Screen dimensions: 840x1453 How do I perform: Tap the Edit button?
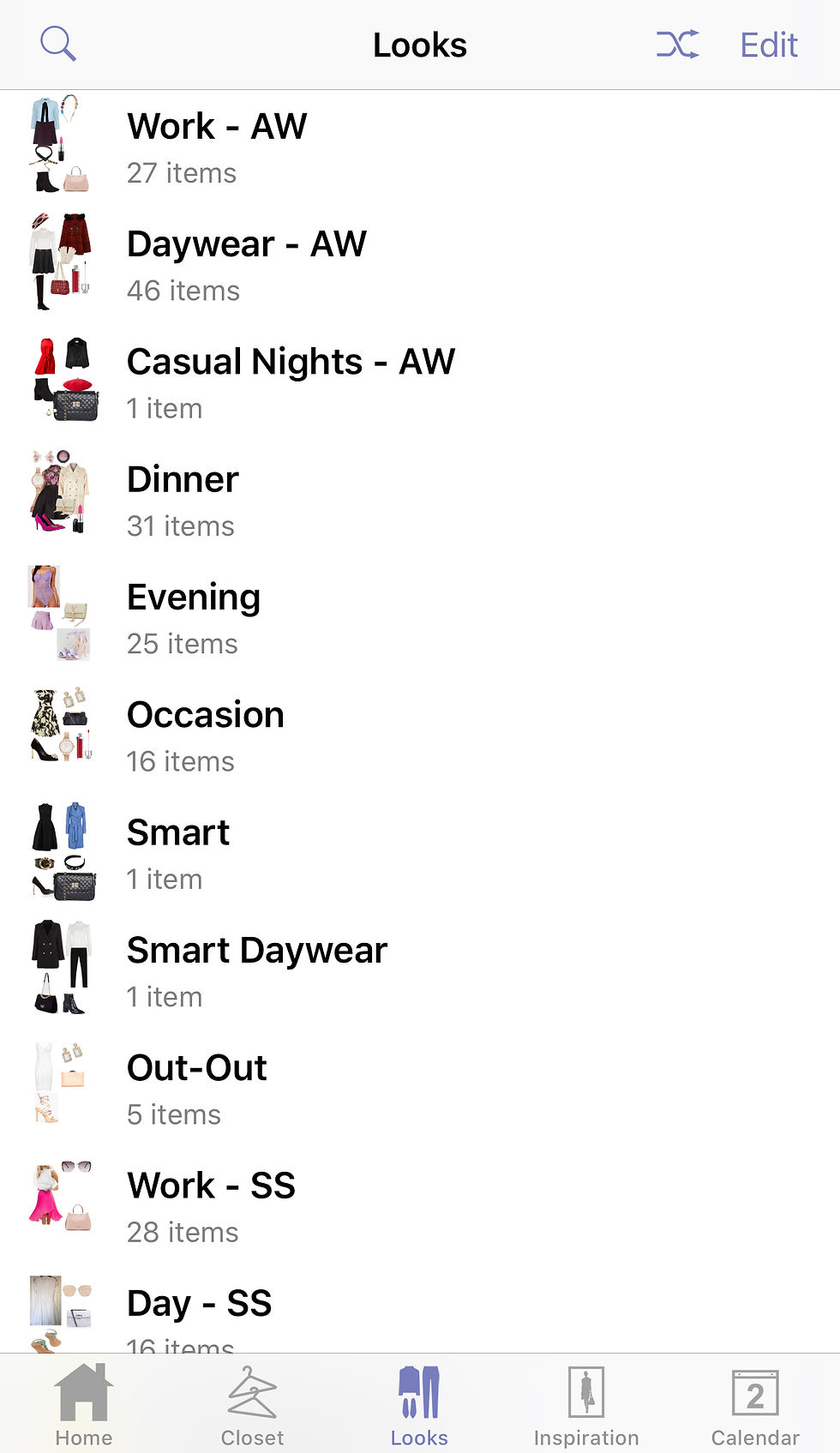click(x=768, y=45)
